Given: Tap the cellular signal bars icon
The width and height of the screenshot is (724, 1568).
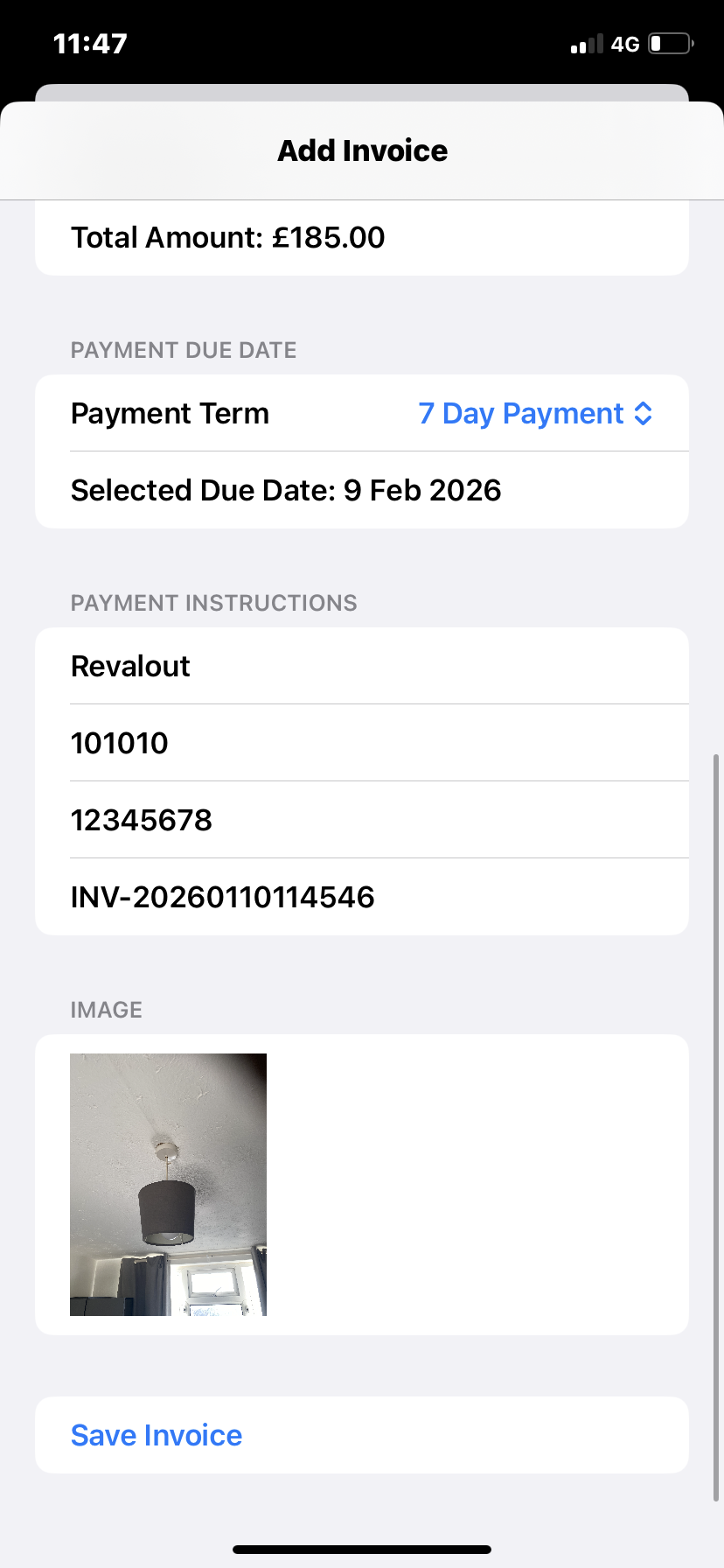Looking at the screenshot, I should [588, 43].
